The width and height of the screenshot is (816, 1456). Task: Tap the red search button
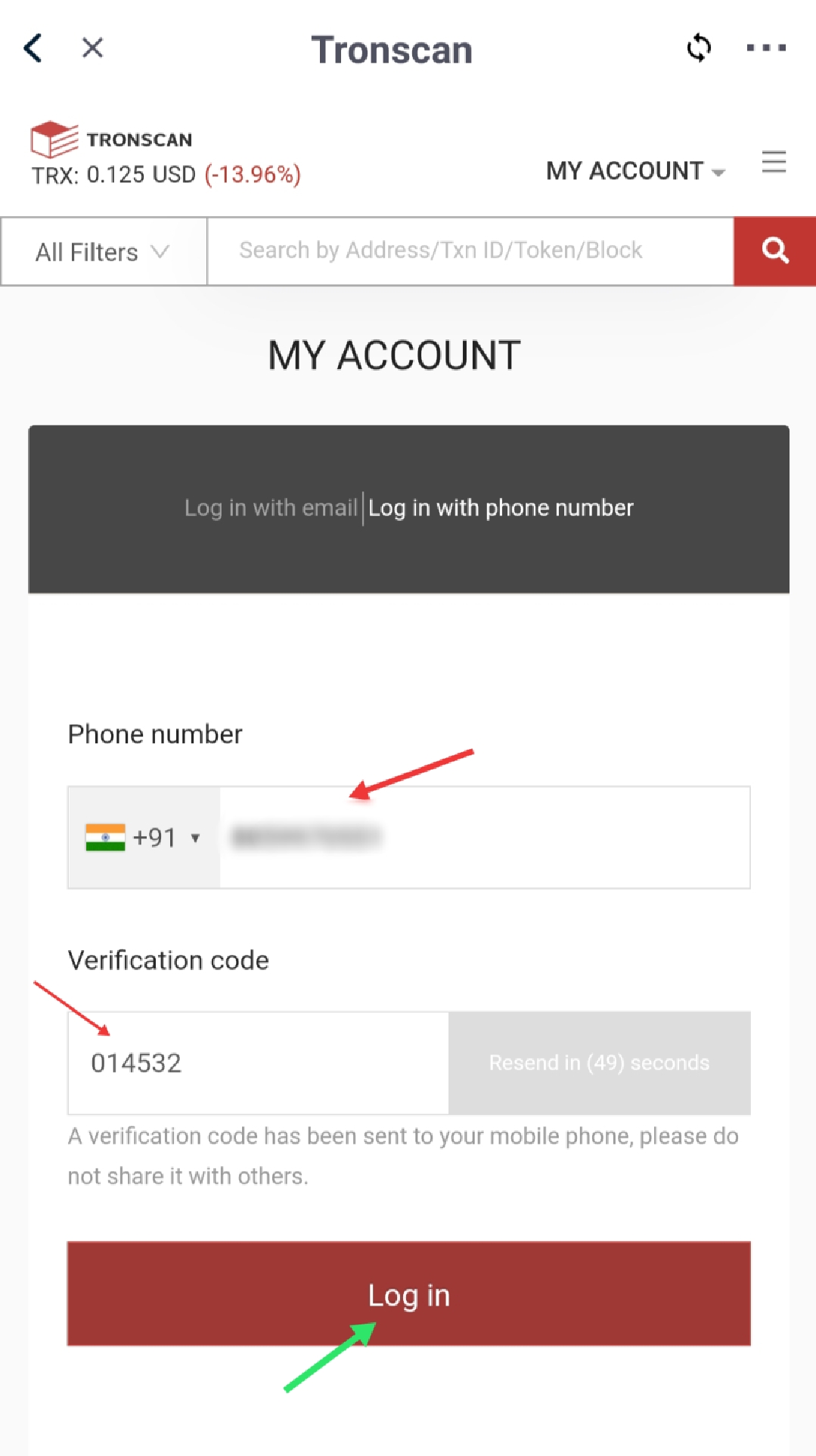pos(774,252)
